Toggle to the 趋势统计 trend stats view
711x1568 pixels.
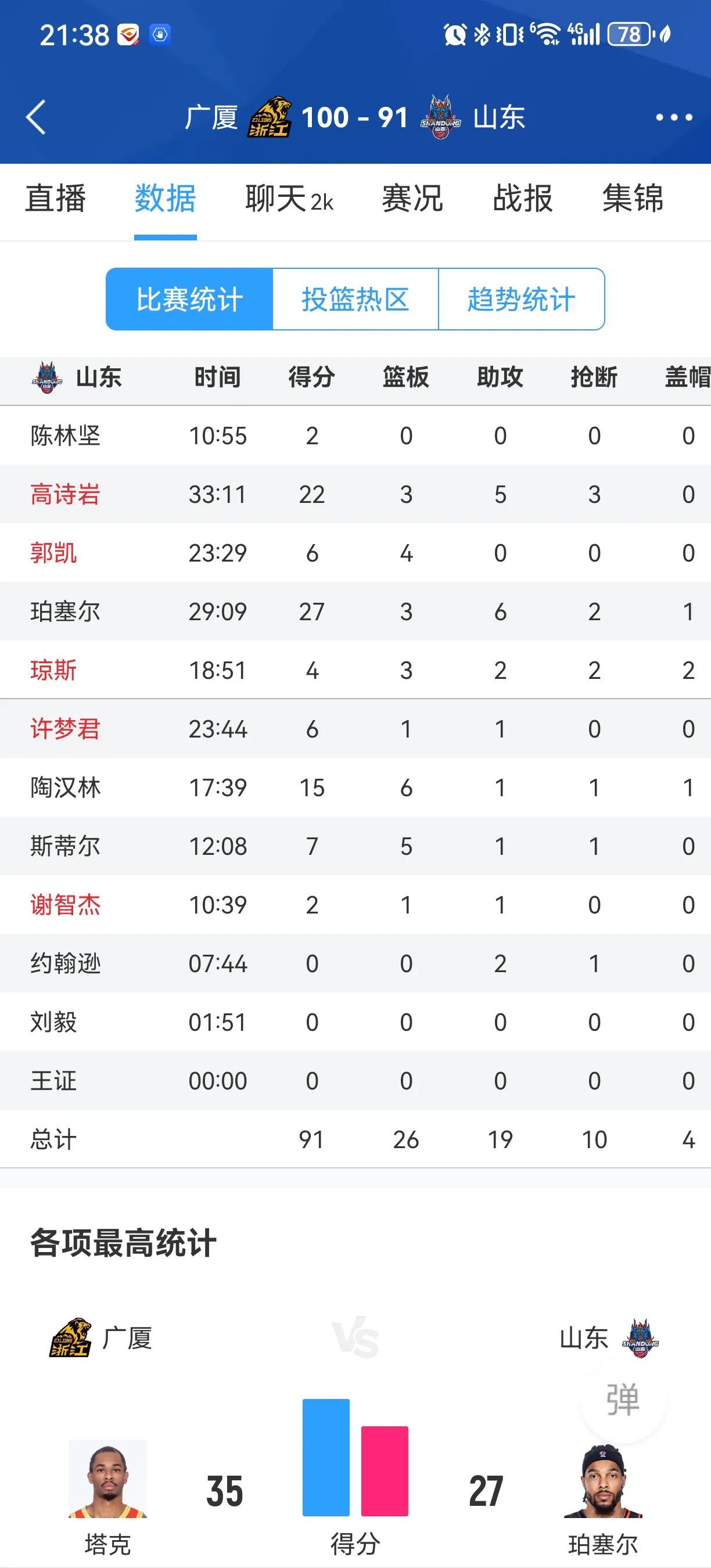coord(522,299)
